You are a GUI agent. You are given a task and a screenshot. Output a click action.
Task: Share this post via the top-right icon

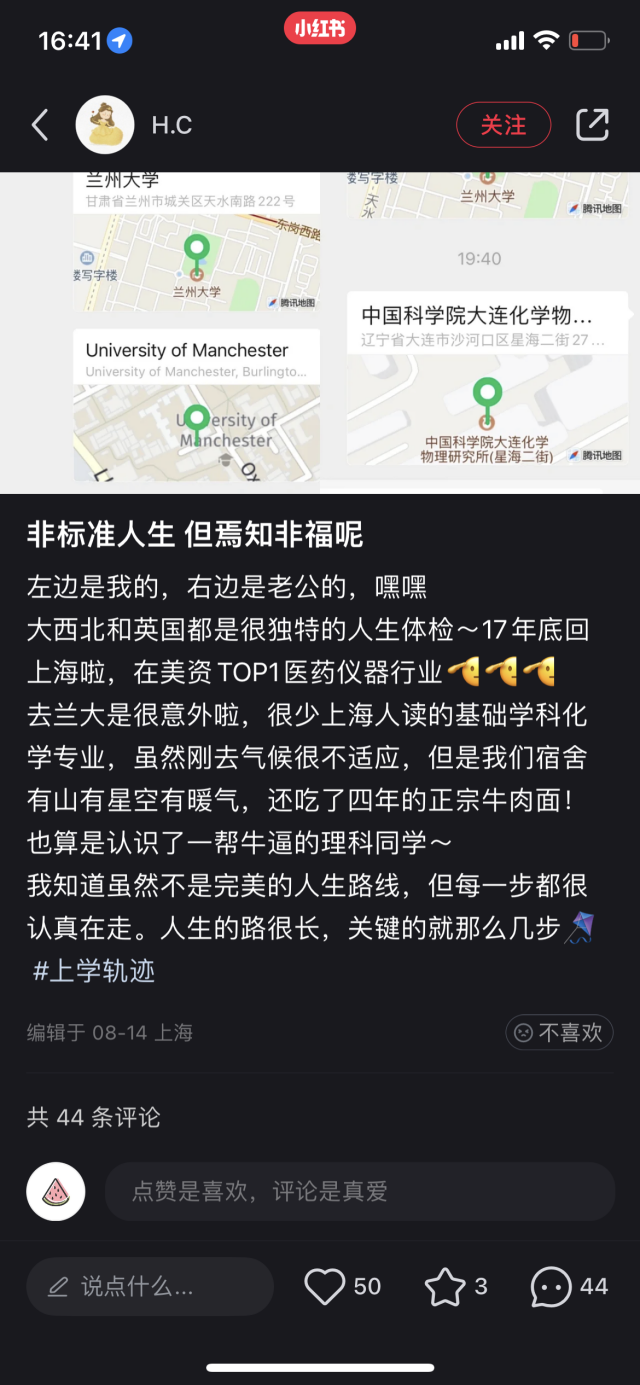coord(592,125)
